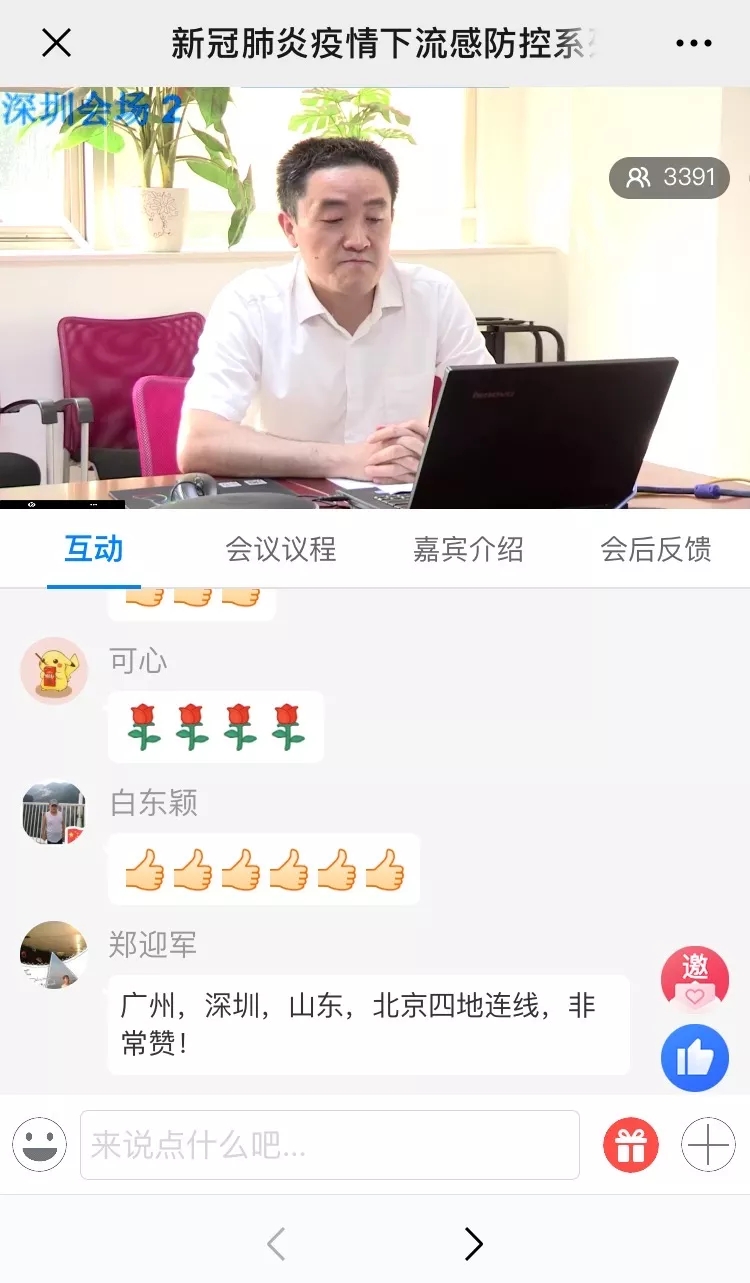Switch to the 会议议程 tab
Image resolution: width=750 pixels, height=1283 pixels.
click(280, 549)
